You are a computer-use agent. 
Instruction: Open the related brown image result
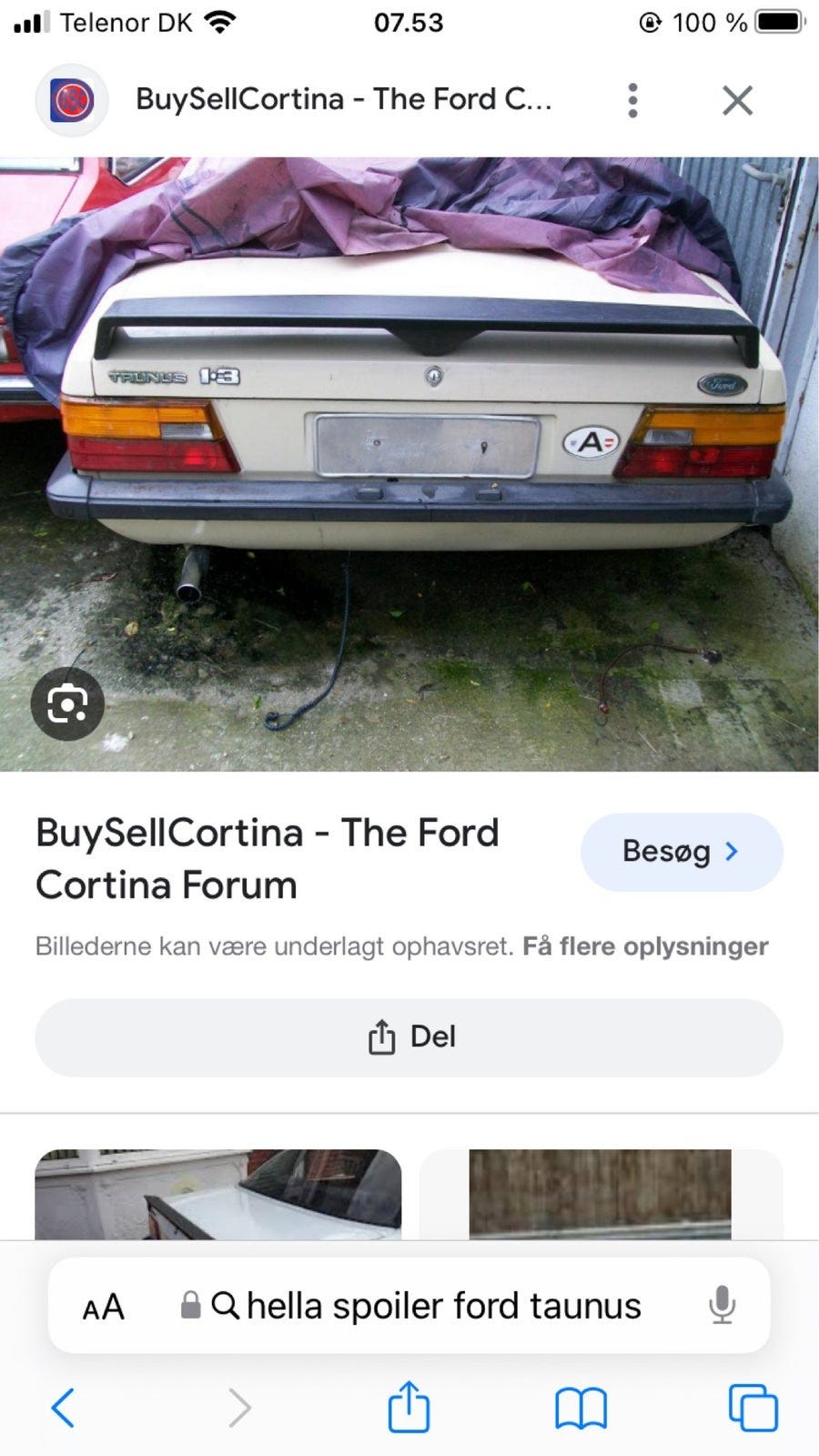point(600,1194)
